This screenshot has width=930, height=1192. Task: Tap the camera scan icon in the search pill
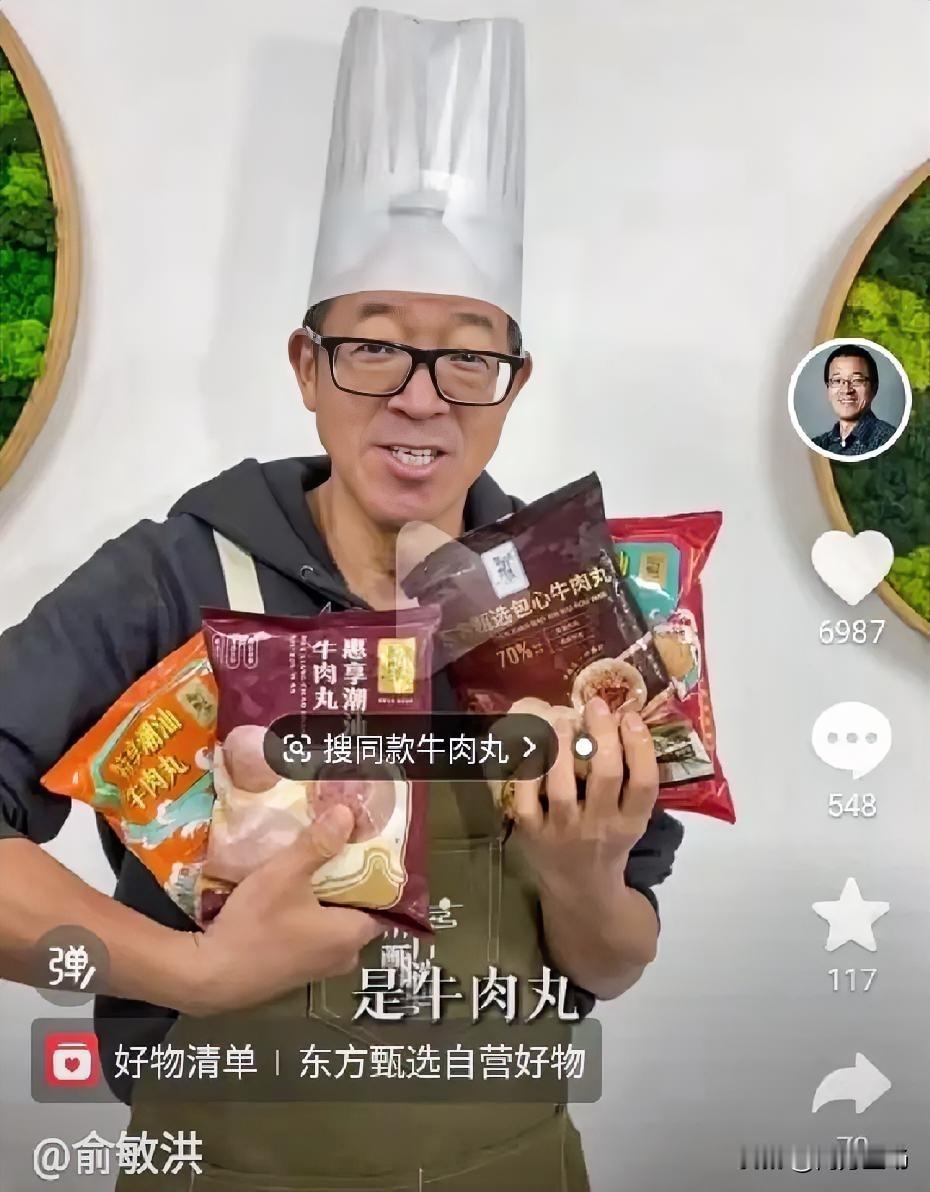(x=295, y=747)
